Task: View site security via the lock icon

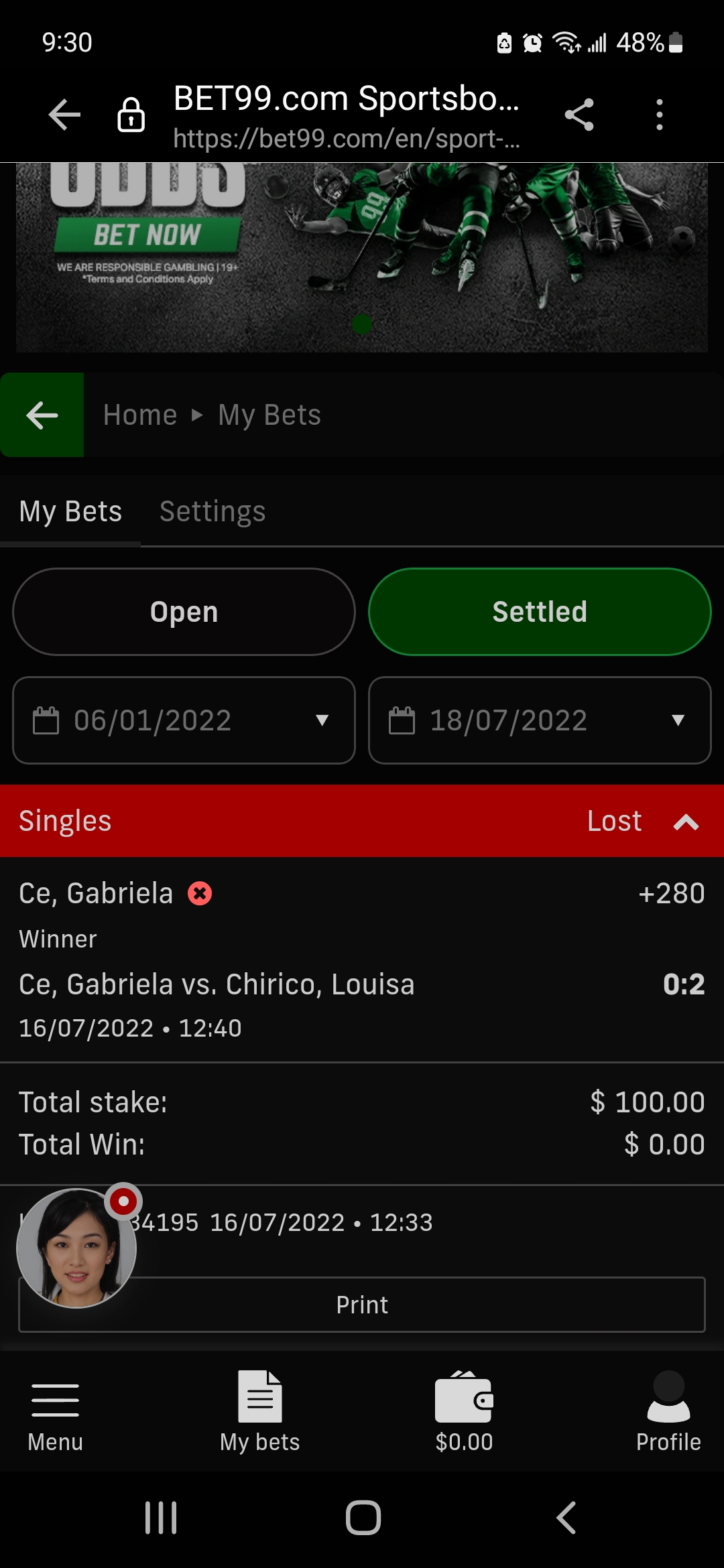Action: coord(130,114)
